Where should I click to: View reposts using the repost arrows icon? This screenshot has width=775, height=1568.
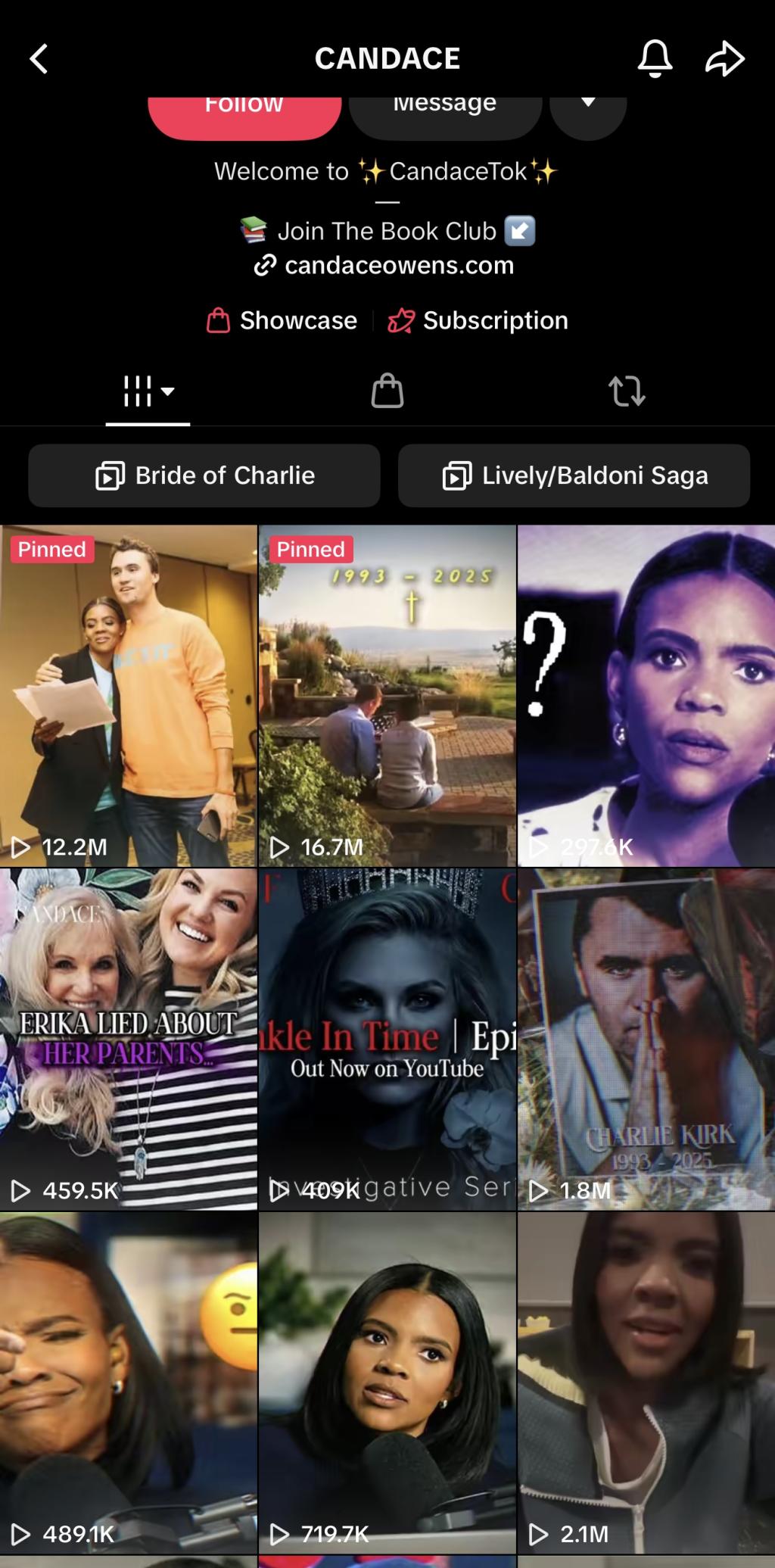627,391
